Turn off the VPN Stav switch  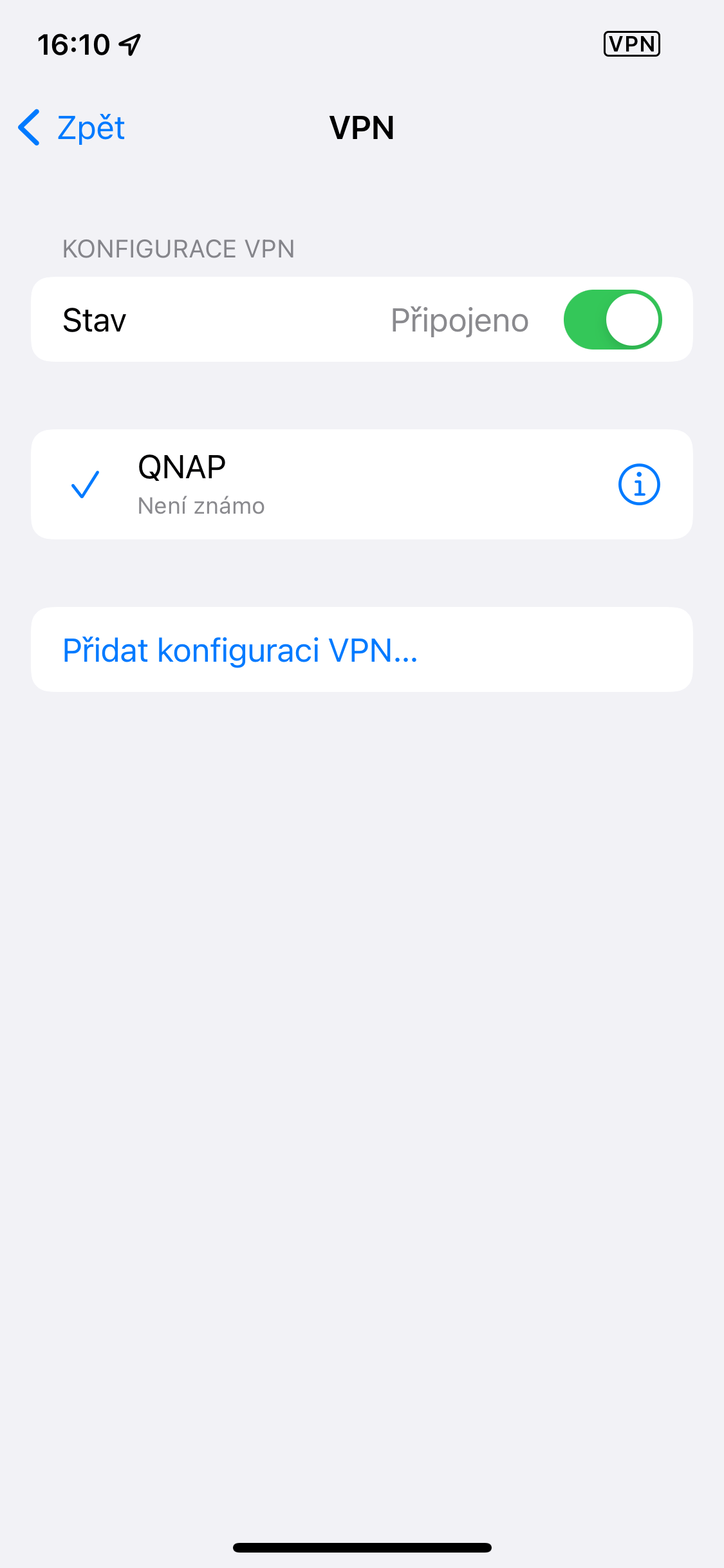pos(612,320)
